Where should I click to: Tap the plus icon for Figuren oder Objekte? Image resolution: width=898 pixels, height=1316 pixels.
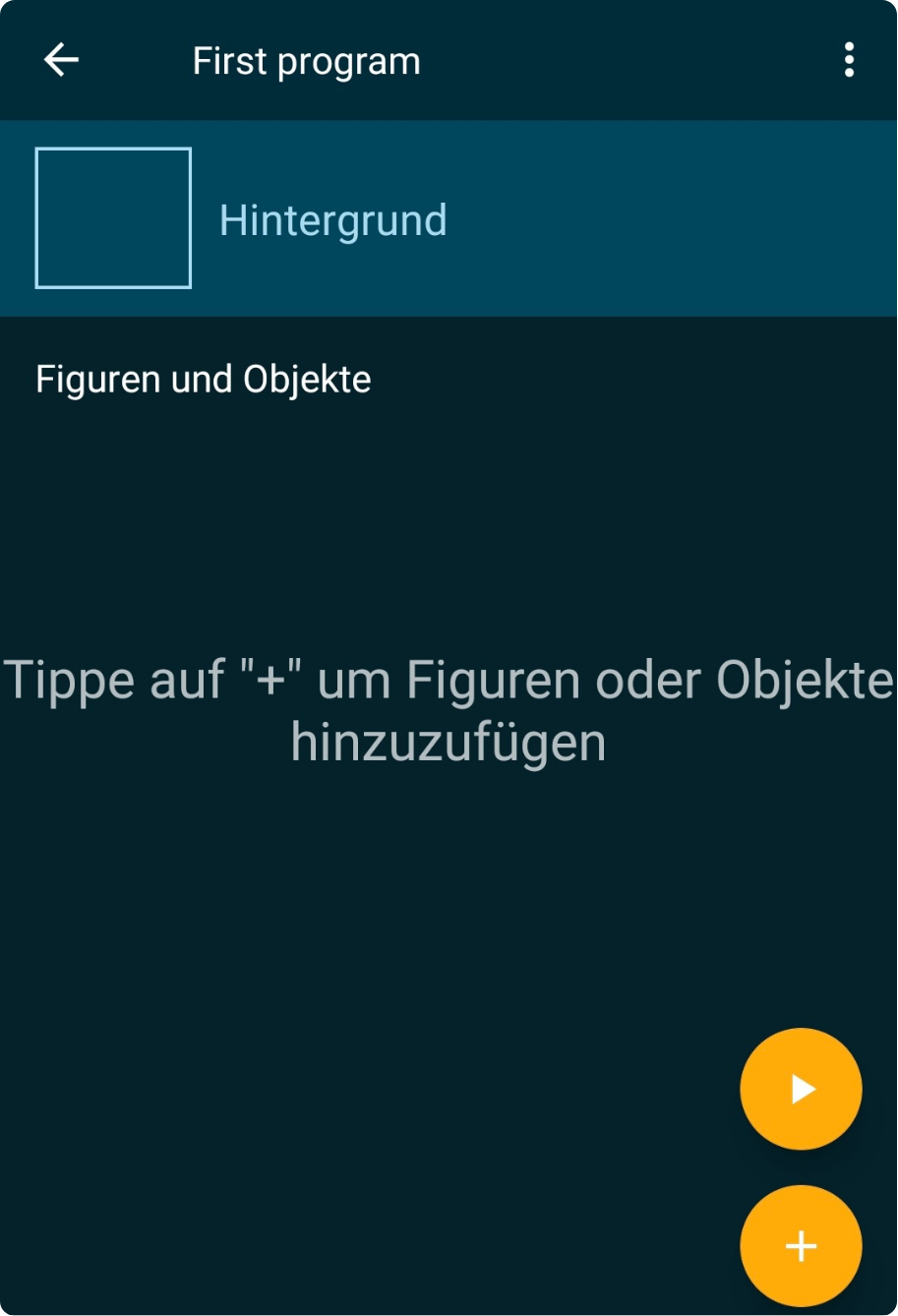pos(800,1244)
